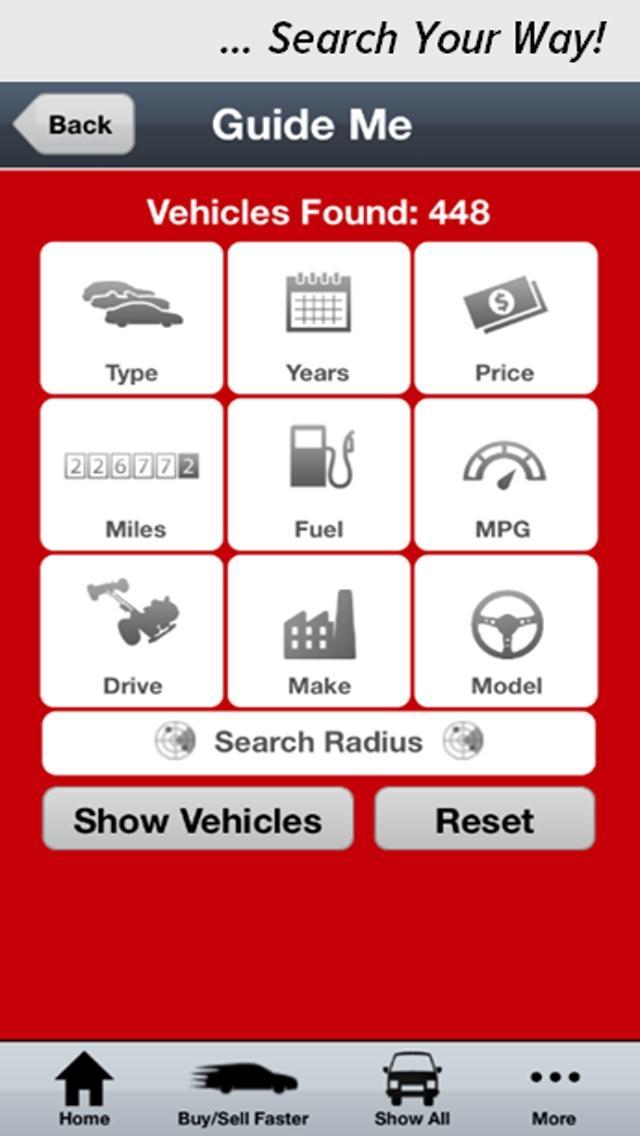This screenshot has width=640, height=1136.
Task: Open the MPG filter
Action: pyautogui.click(x=505, y=475)
